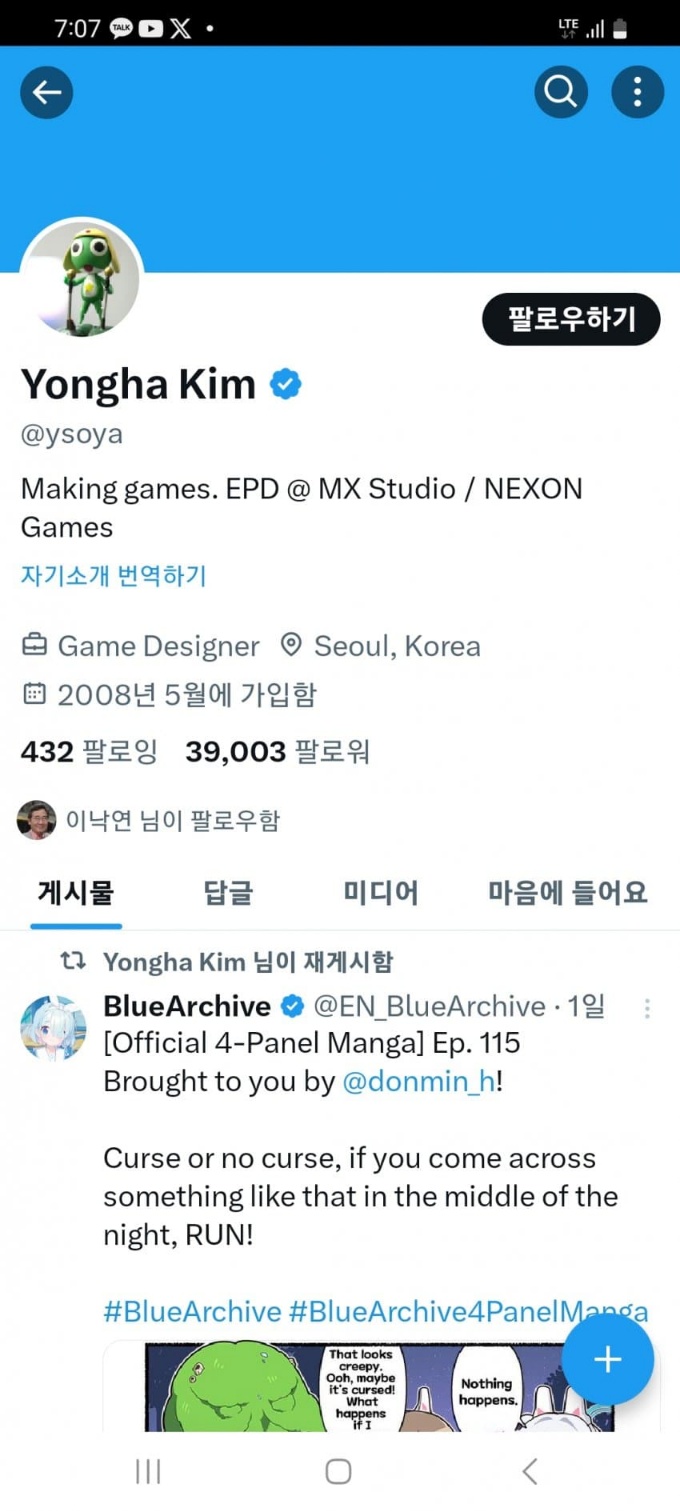Image resolution: width=680 pixels, height=1511 pixels.
Task: Go to the system home screen
Action: pyautogui.click(x=339, y=1471)
